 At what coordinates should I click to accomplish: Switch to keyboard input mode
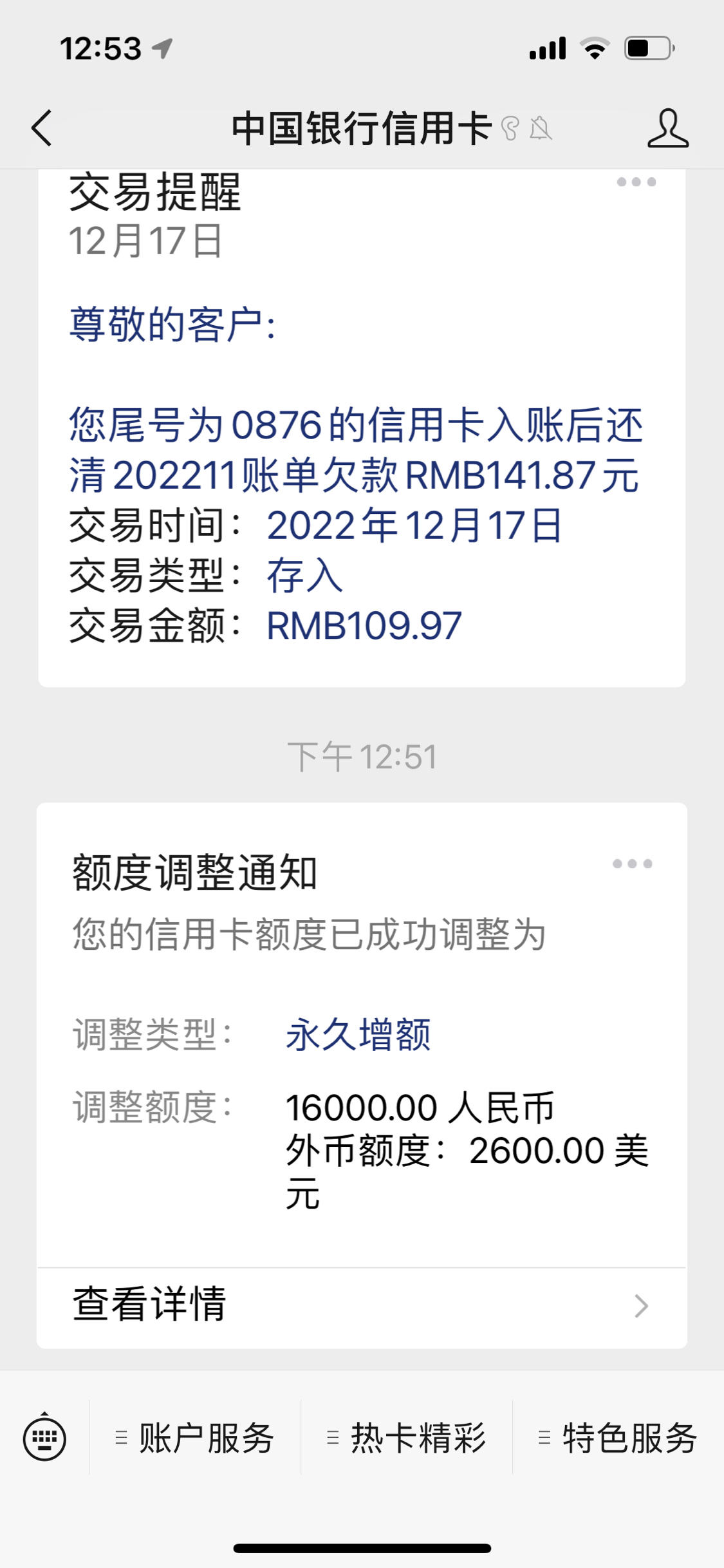pyautogui.click(x=44, y=1437)
